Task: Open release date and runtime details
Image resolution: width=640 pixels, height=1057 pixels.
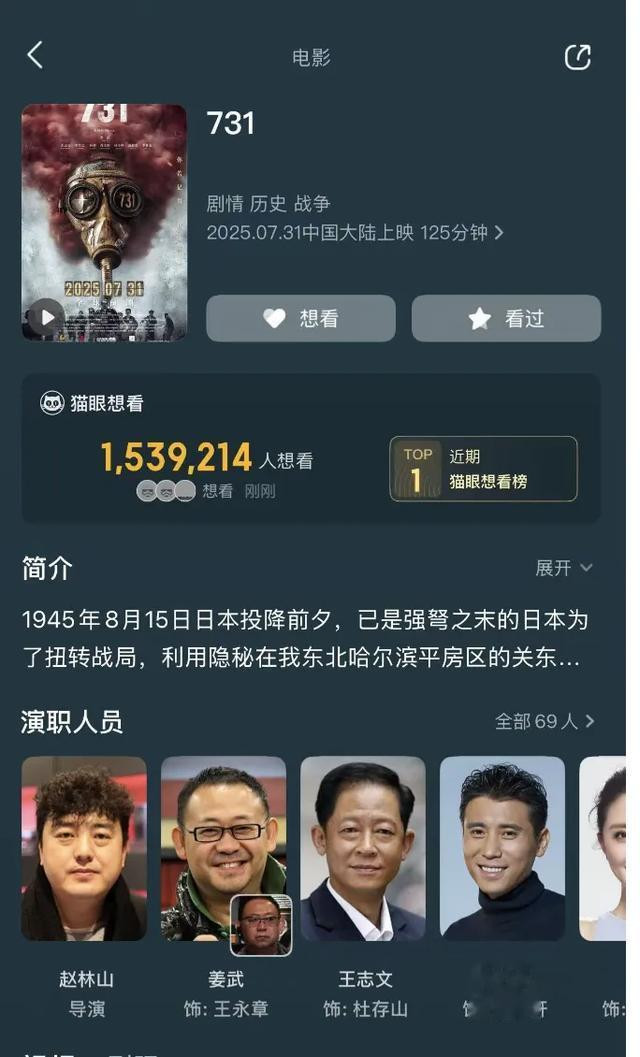Action: click(x=355, y=233)
